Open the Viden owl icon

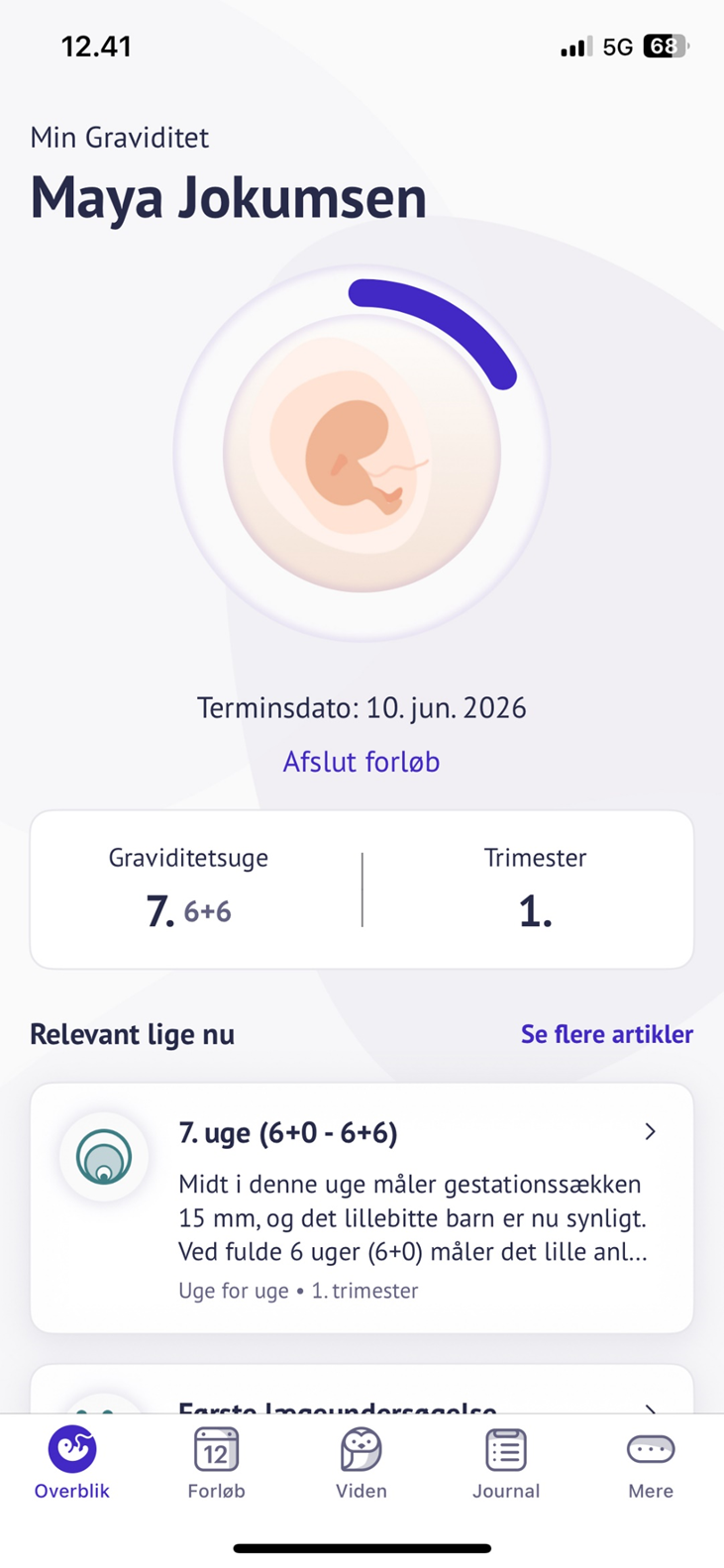tap(361, 1449)
